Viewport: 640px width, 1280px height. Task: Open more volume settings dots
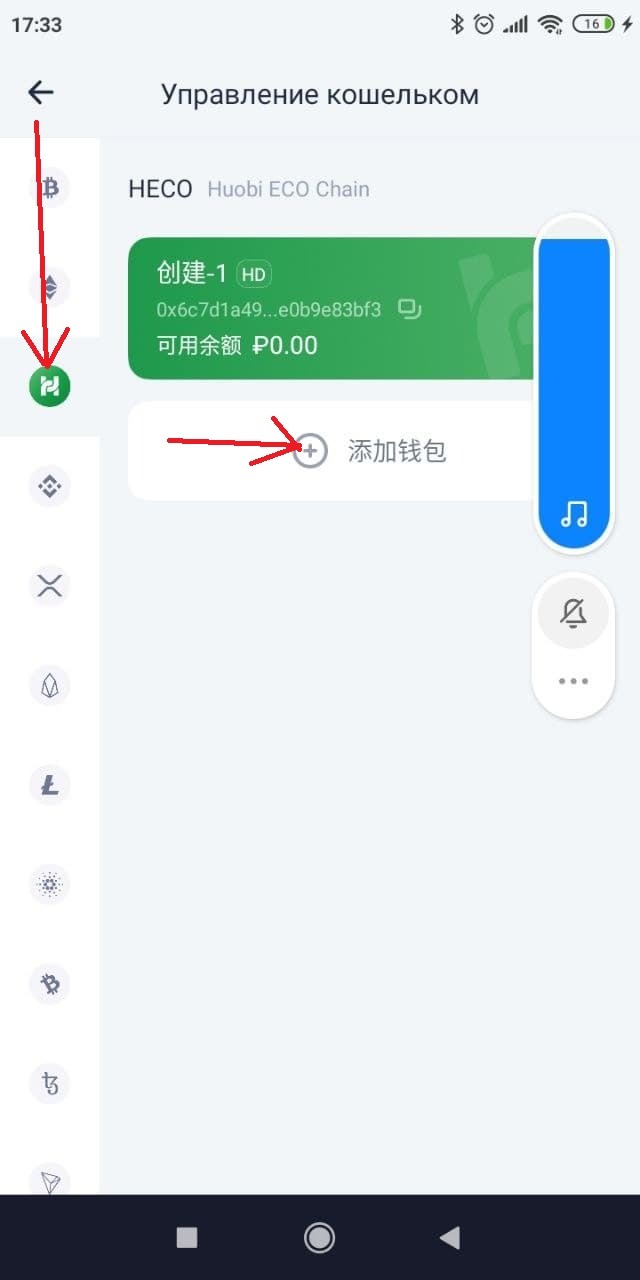[x=574, y=681]
